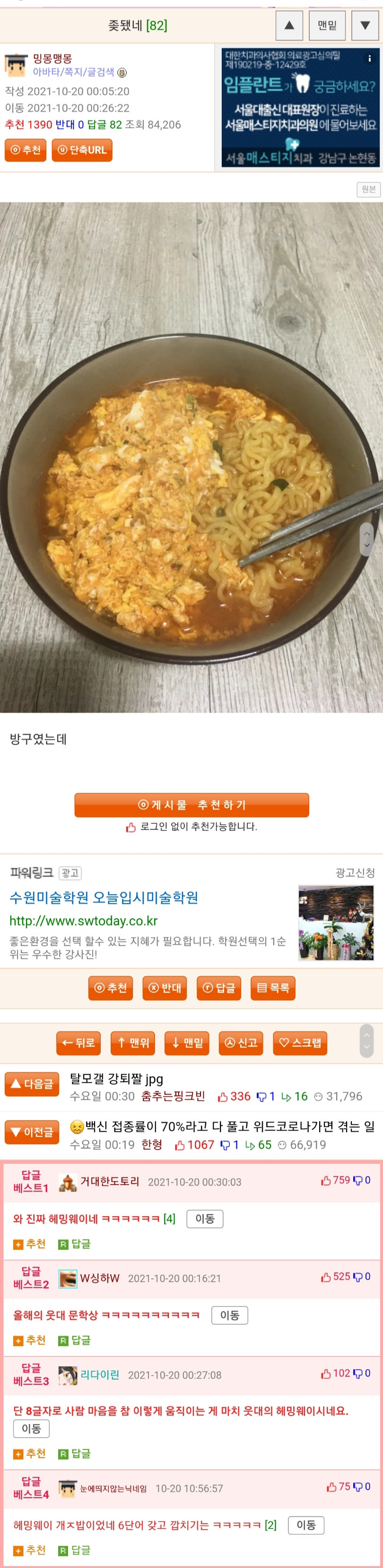
Task: Open next post 탈모갤 강퇴짤 jpg
Action: [x=116, y=1079]
